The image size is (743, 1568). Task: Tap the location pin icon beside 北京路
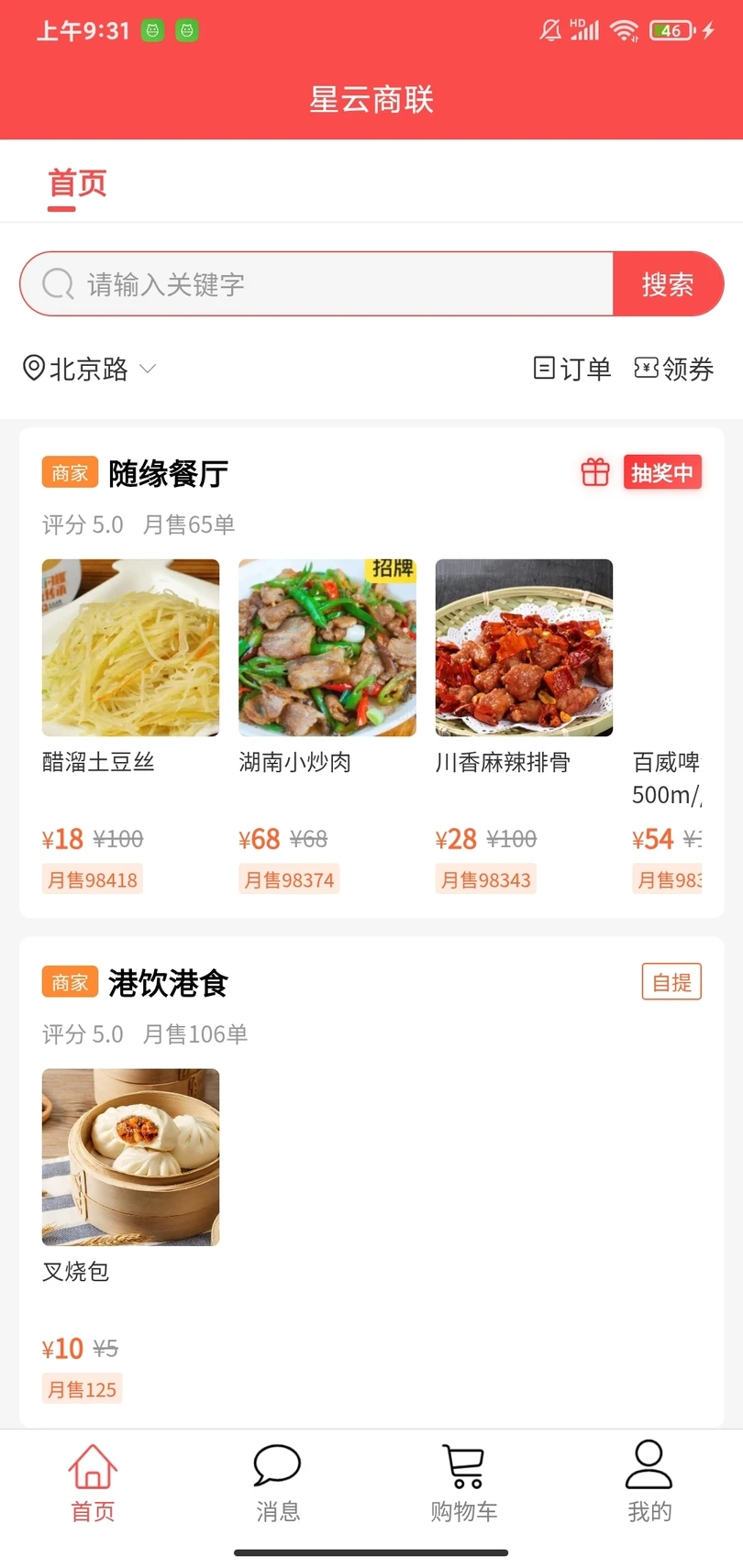coord(33,369)
